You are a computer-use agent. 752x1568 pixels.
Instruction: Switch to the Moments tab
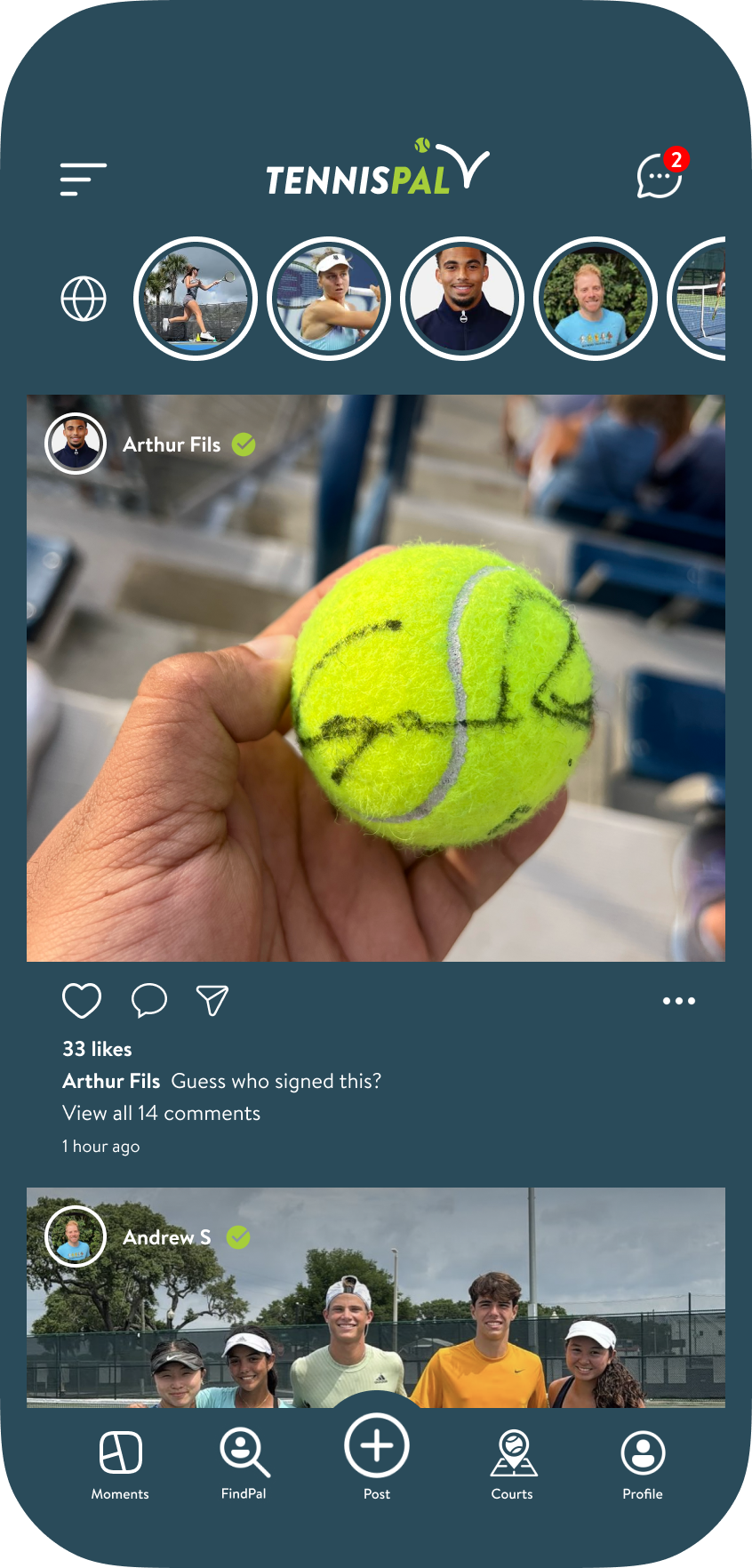[x=120, y=1465]
